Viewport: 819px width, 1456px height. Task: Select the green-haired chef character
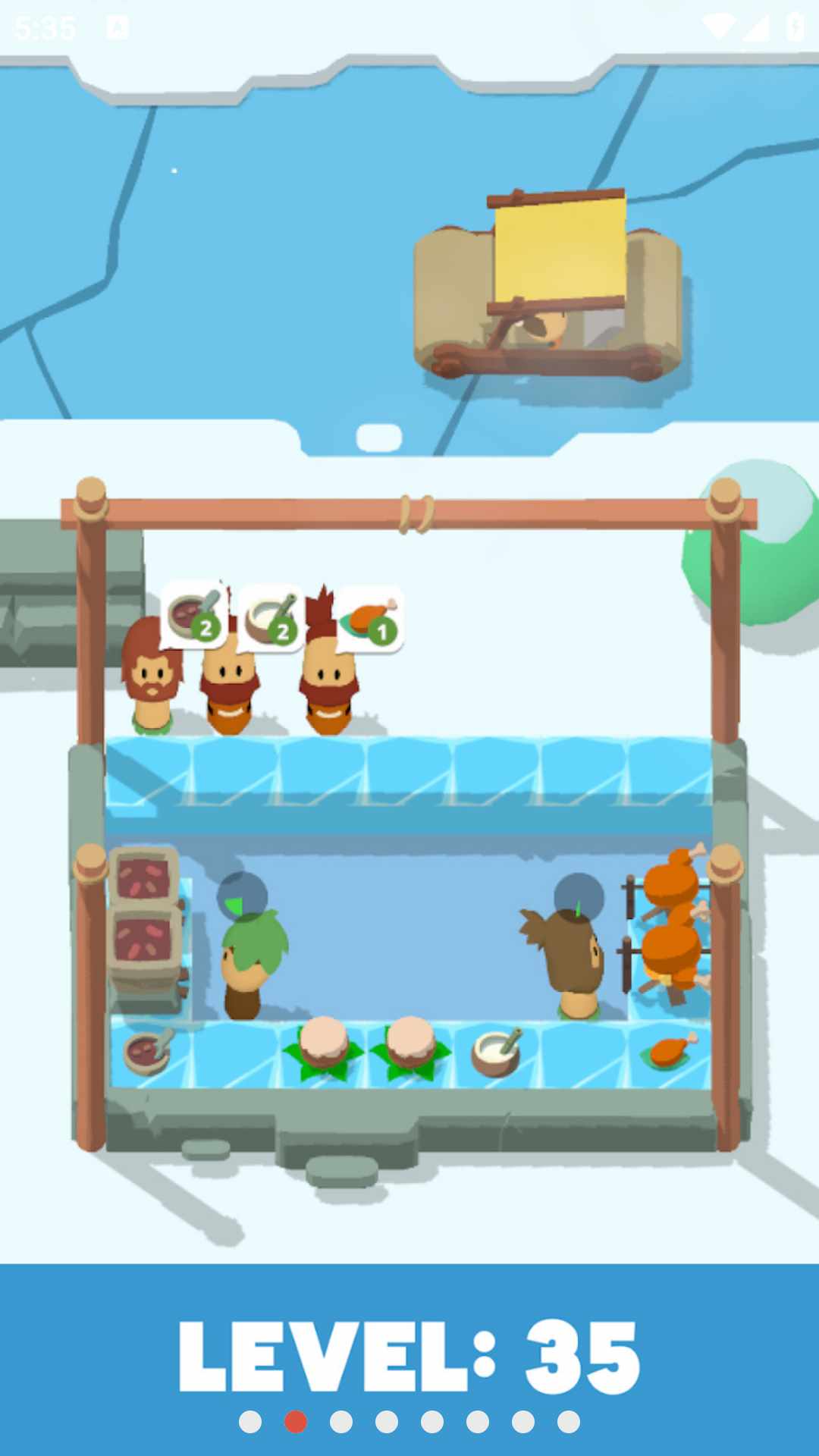253,959
